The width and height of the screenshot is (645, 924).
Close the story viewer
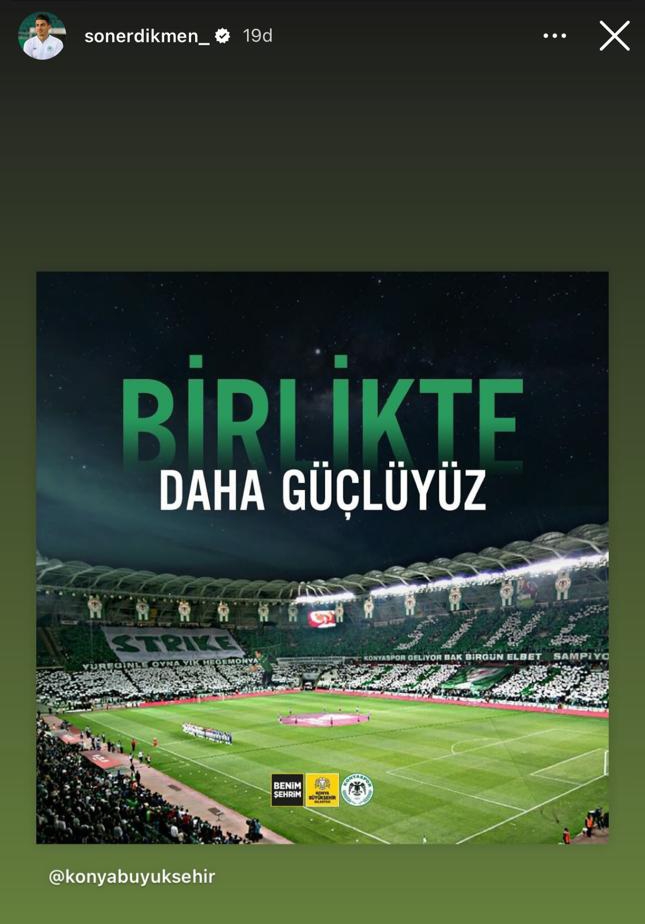614,36
